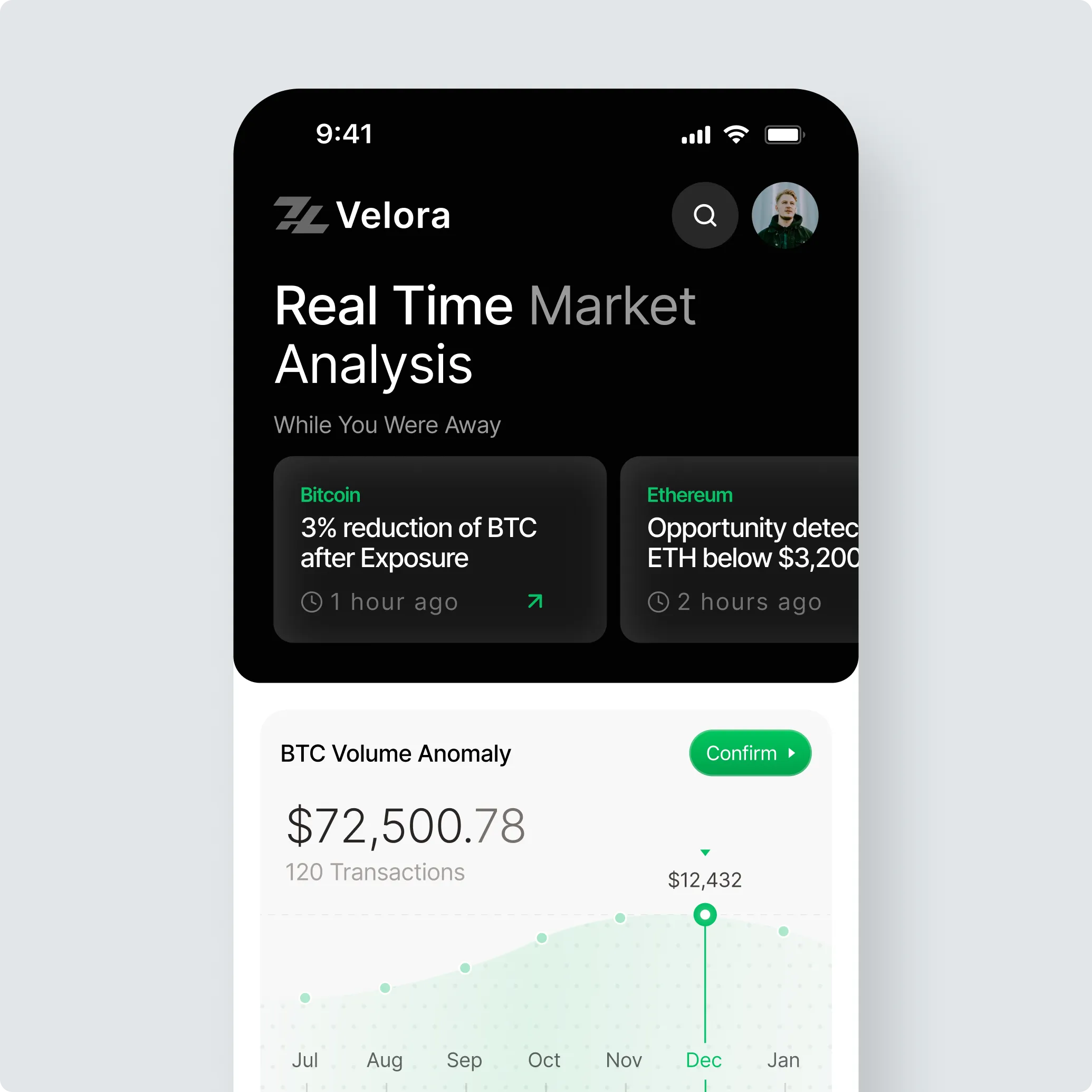
Task: Select the Jan point on the chart
Action: point(783,931)
